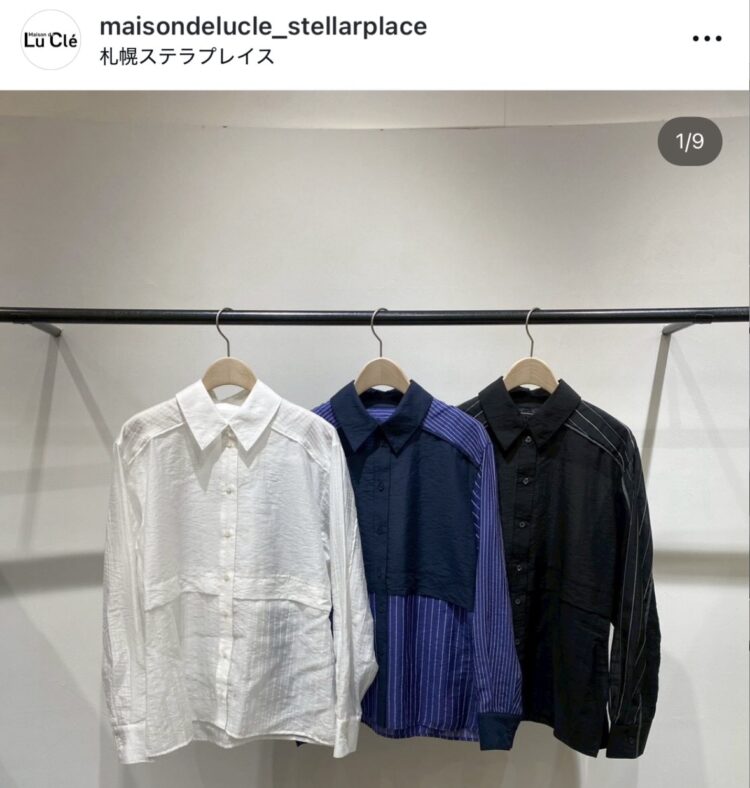
Task: Tap the location label below the username
Action: (185, 58)
